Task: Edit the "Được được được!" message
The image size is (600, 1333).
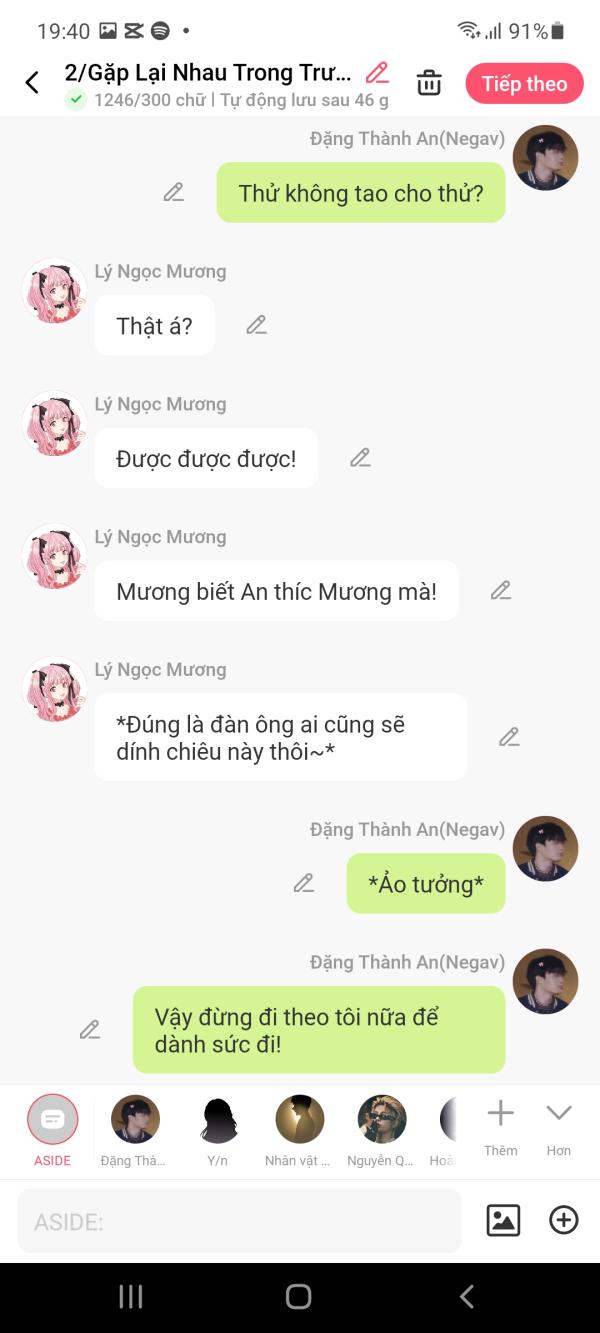Action: coord(361,458)
